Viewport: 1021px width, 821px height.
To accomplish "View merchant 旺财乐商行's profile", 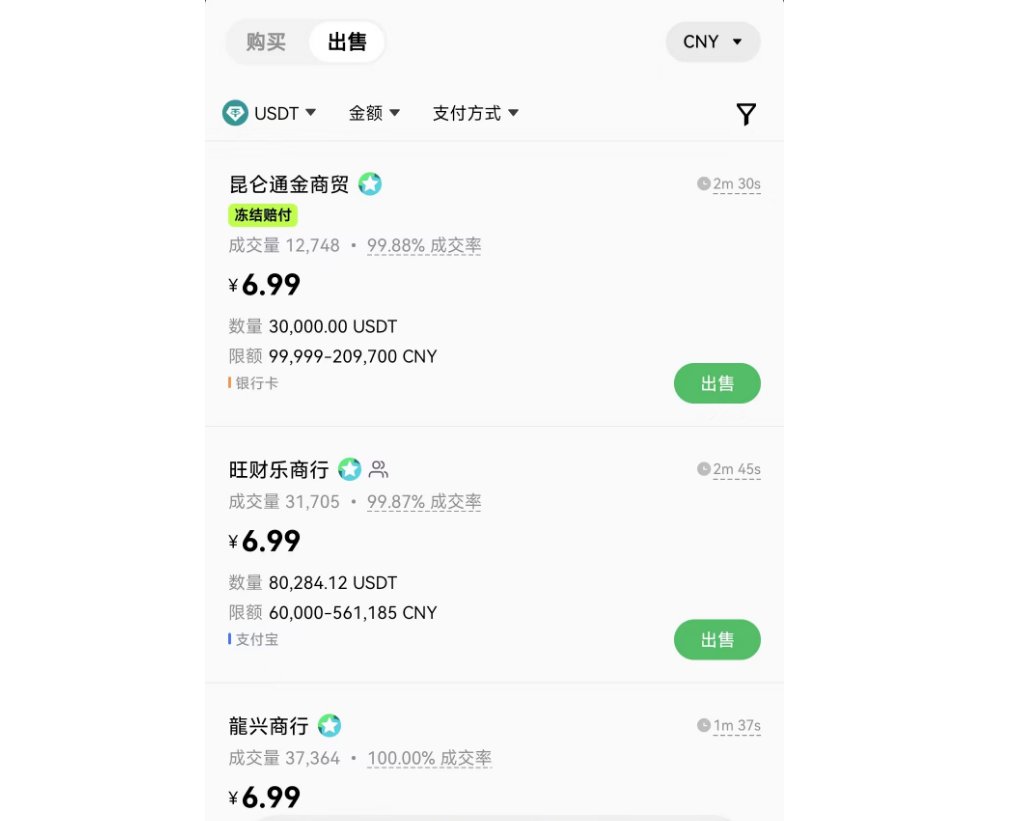I will pos(279,469).
